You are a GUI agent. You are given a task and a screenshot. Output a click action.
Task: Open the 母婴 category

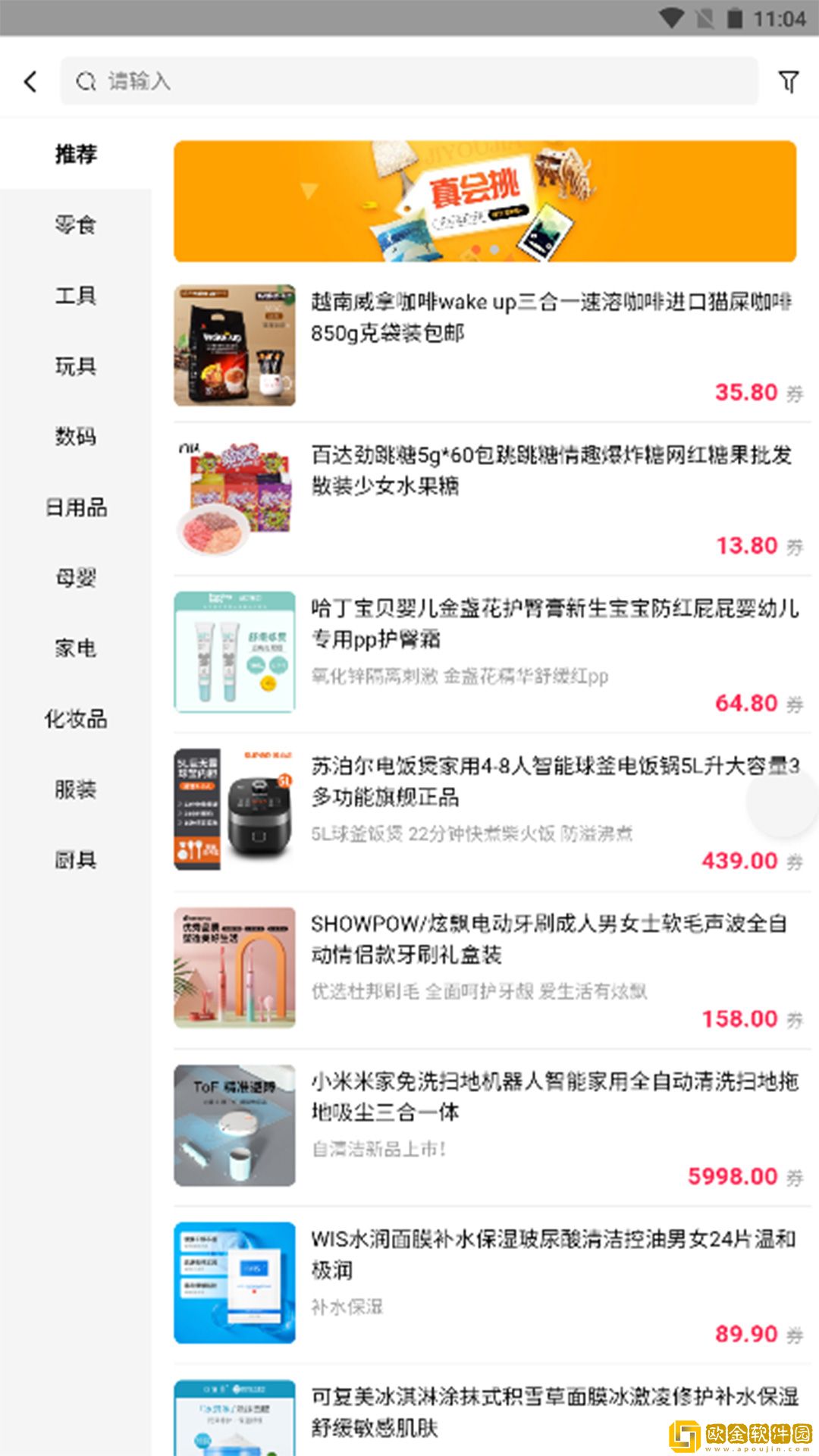[76, 578]
